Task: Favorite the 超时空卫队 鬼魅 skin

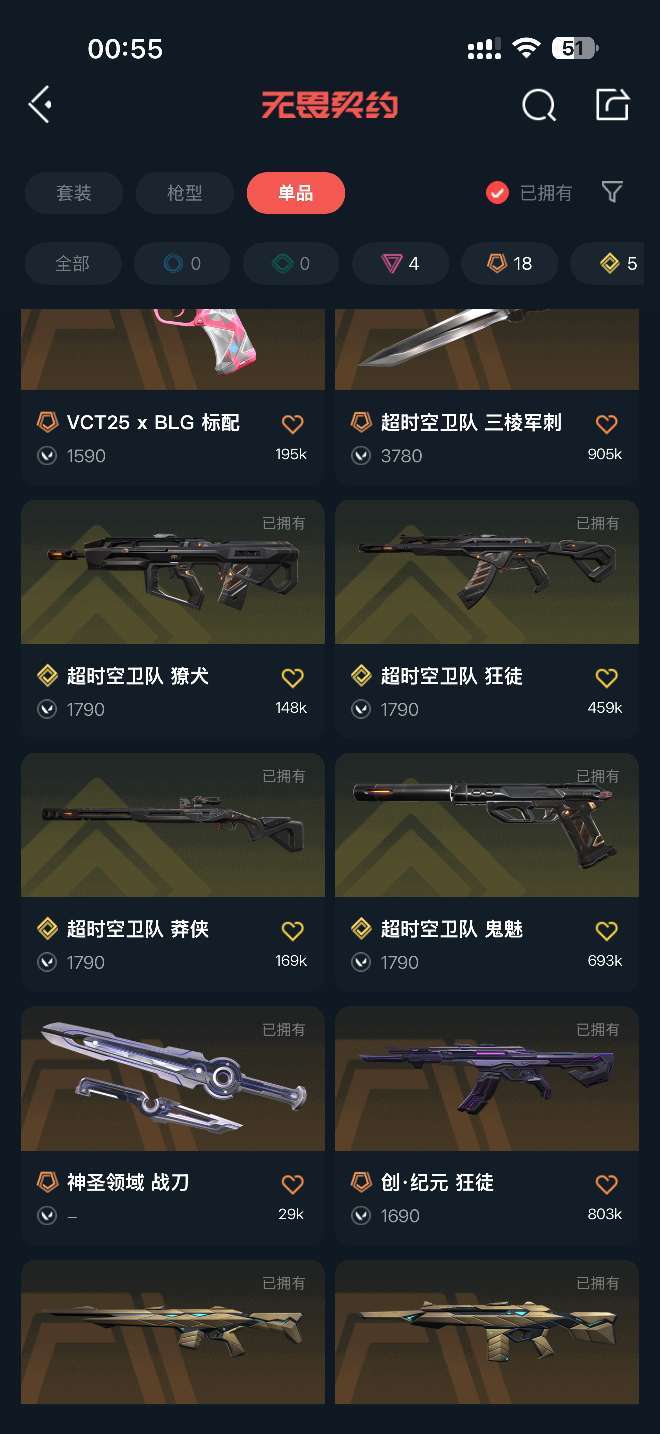Action: (606, 930)
